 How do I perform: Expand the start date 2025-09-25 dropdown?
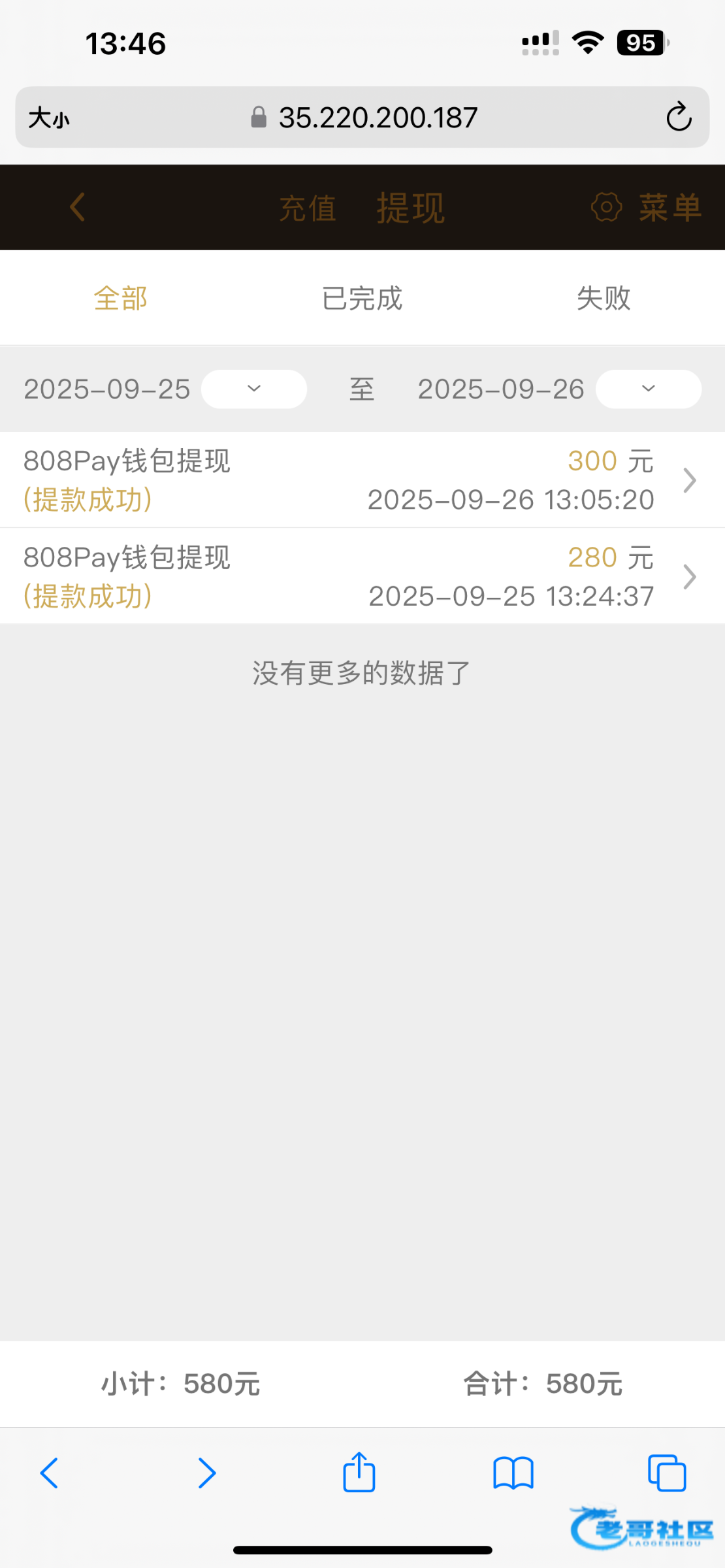pos(253,389)
